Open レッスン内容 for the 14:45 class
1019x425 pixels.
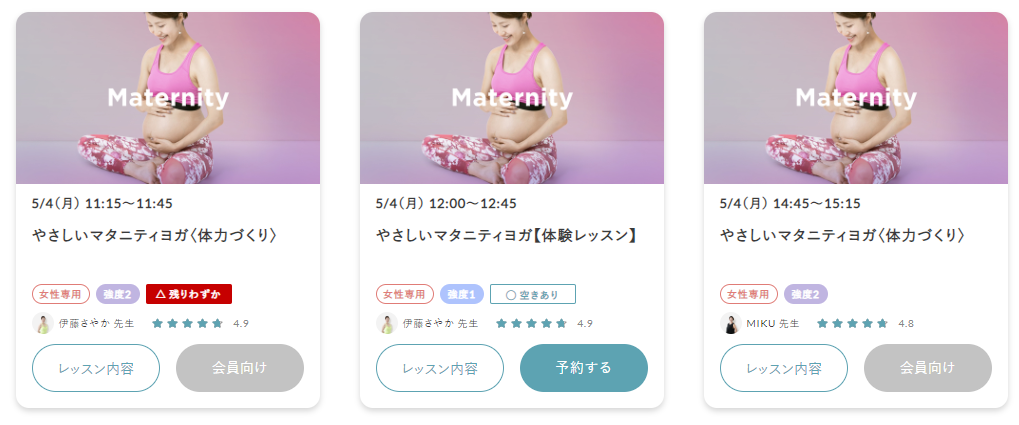pyautogui.click(x=784, y=368)
